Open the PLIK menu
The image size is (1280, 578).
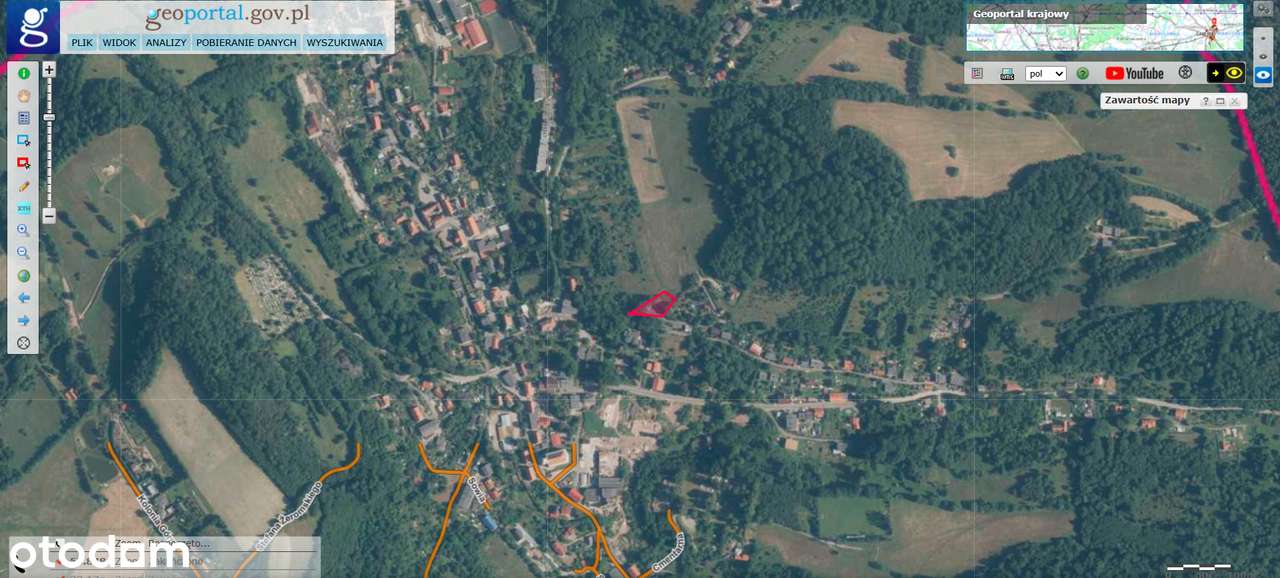82,43
